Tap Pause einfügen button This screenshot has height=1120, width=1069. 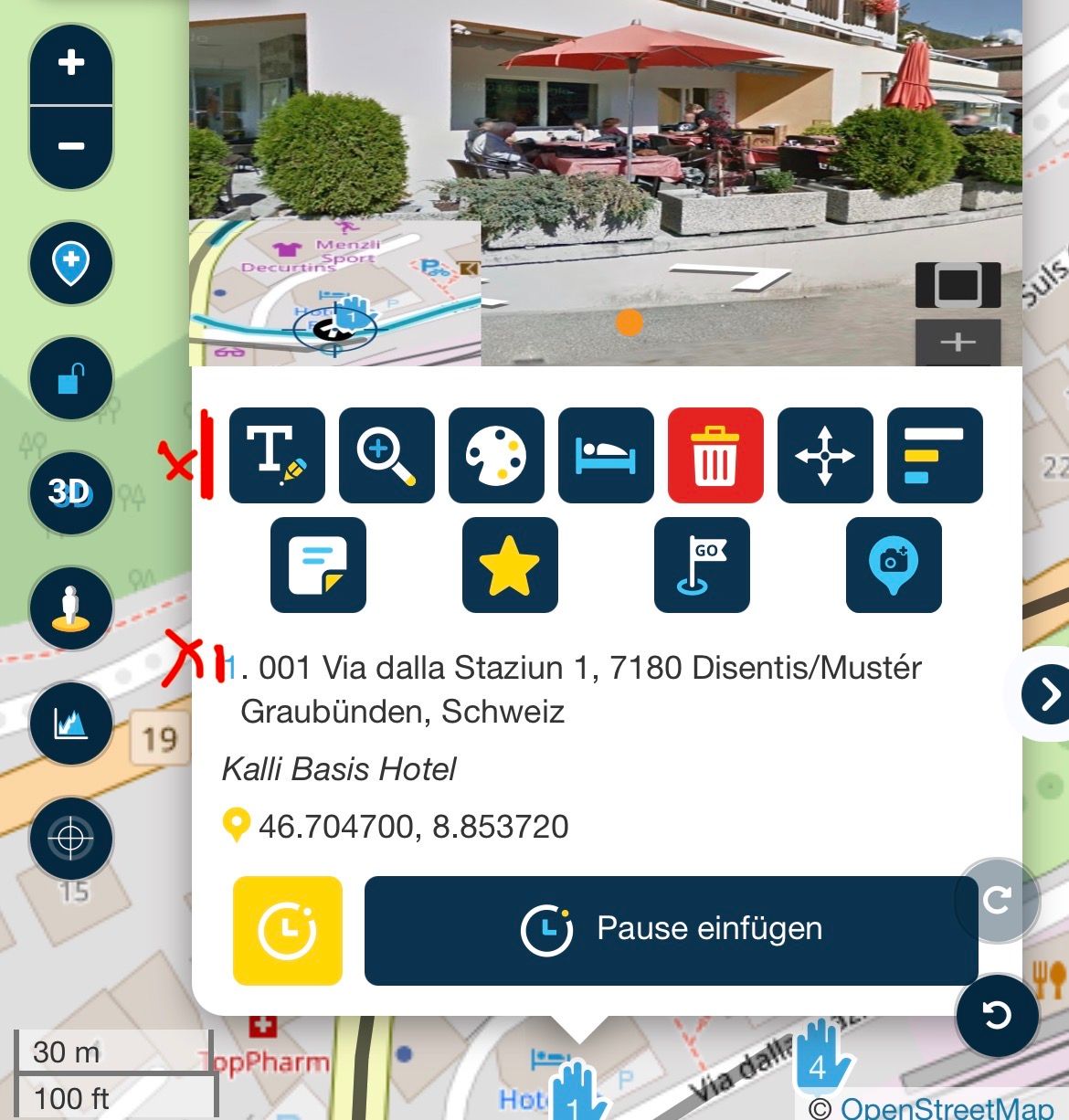(671, 930)
